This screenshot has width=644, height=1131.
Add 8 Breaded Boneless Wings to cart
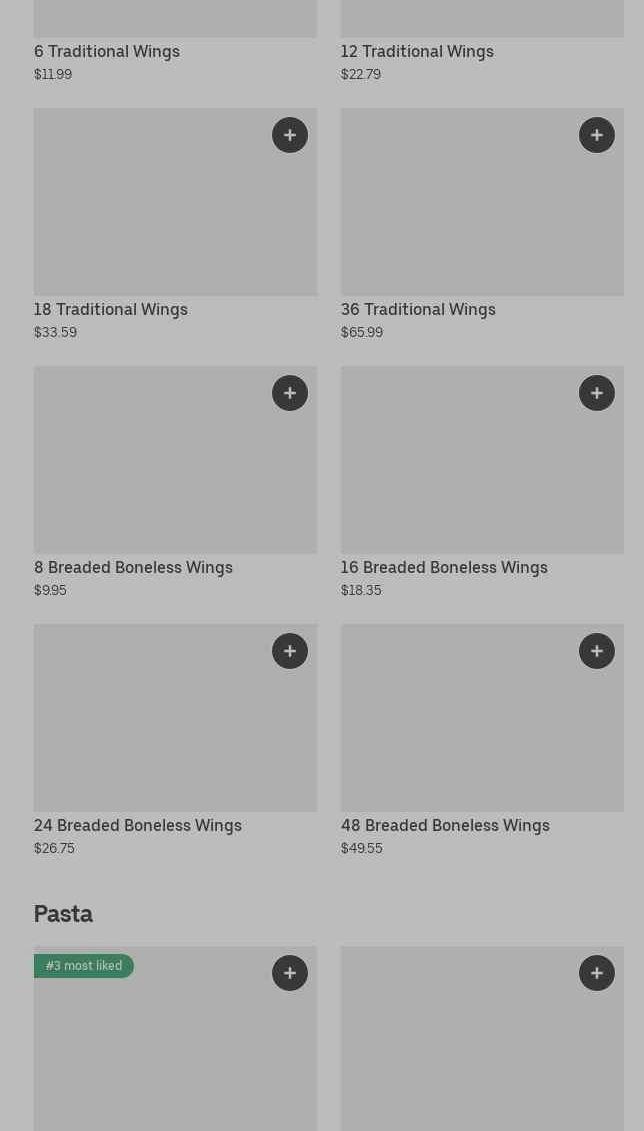pos(290,393)
